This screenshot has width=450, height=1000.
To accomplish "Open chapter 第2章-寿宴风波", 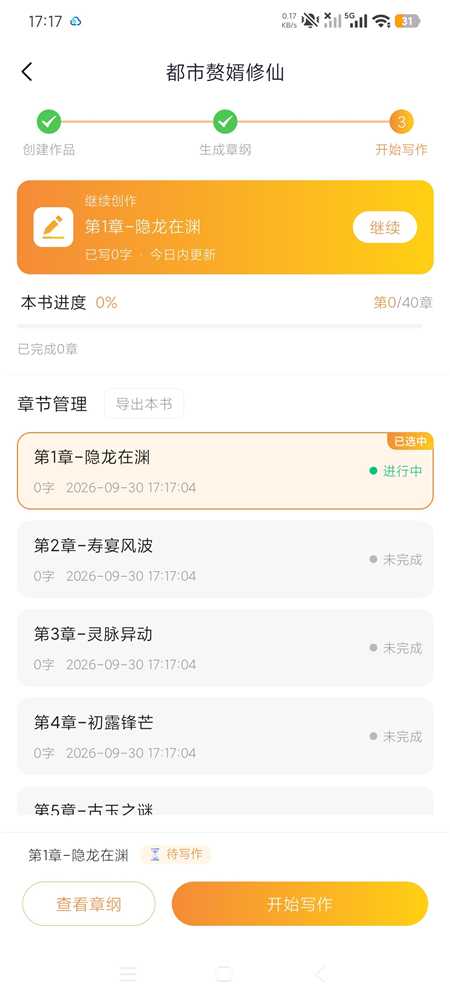I will (x=225, y=559).
